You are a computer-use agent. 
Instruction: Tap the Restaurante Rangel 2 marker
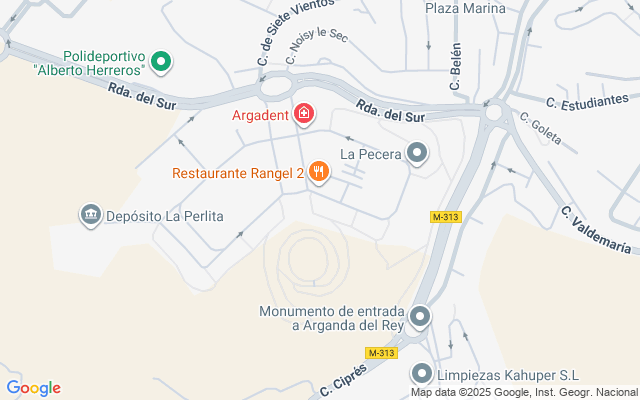click(x=318, y=173)
